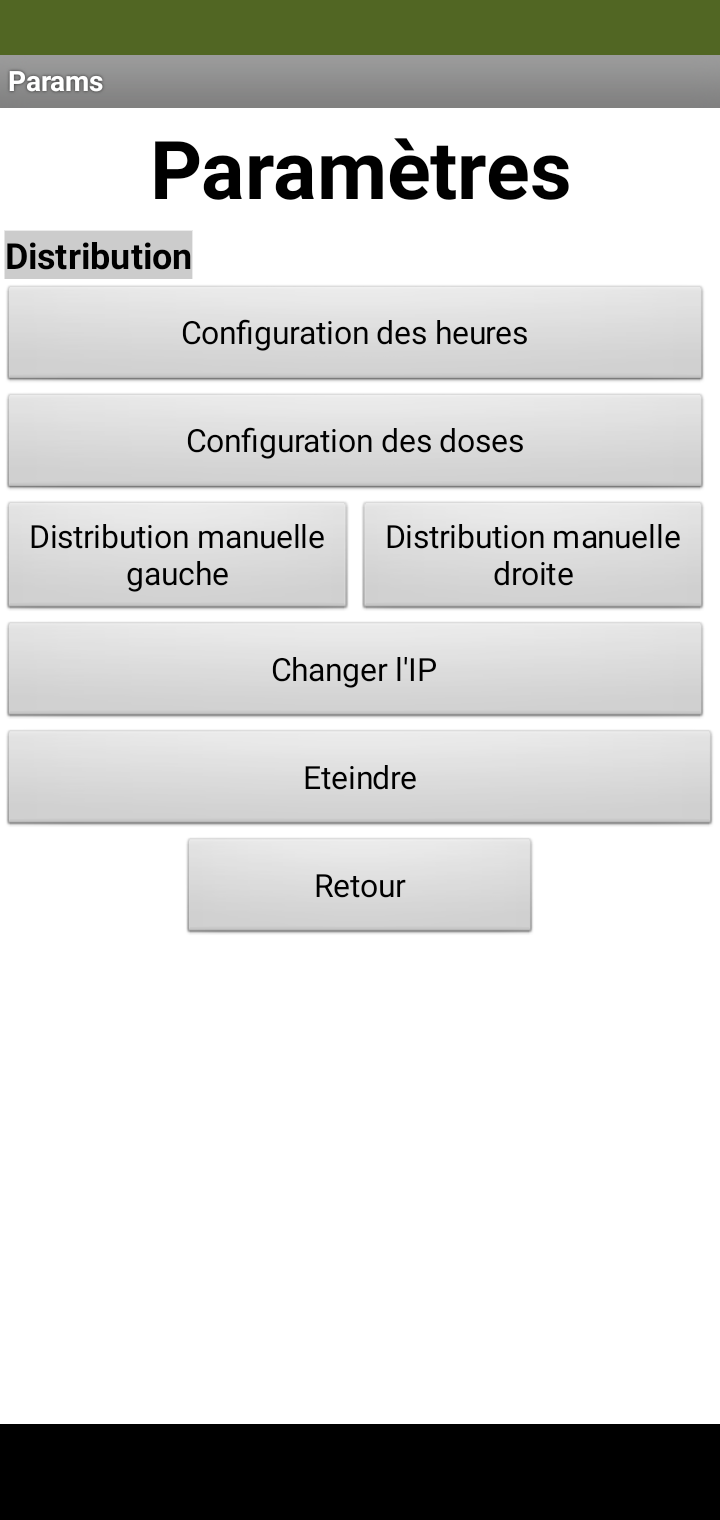This screenshot has width=720, height=1520.
Task: Click the "Params" action bar title
Action: pos(55,81)
